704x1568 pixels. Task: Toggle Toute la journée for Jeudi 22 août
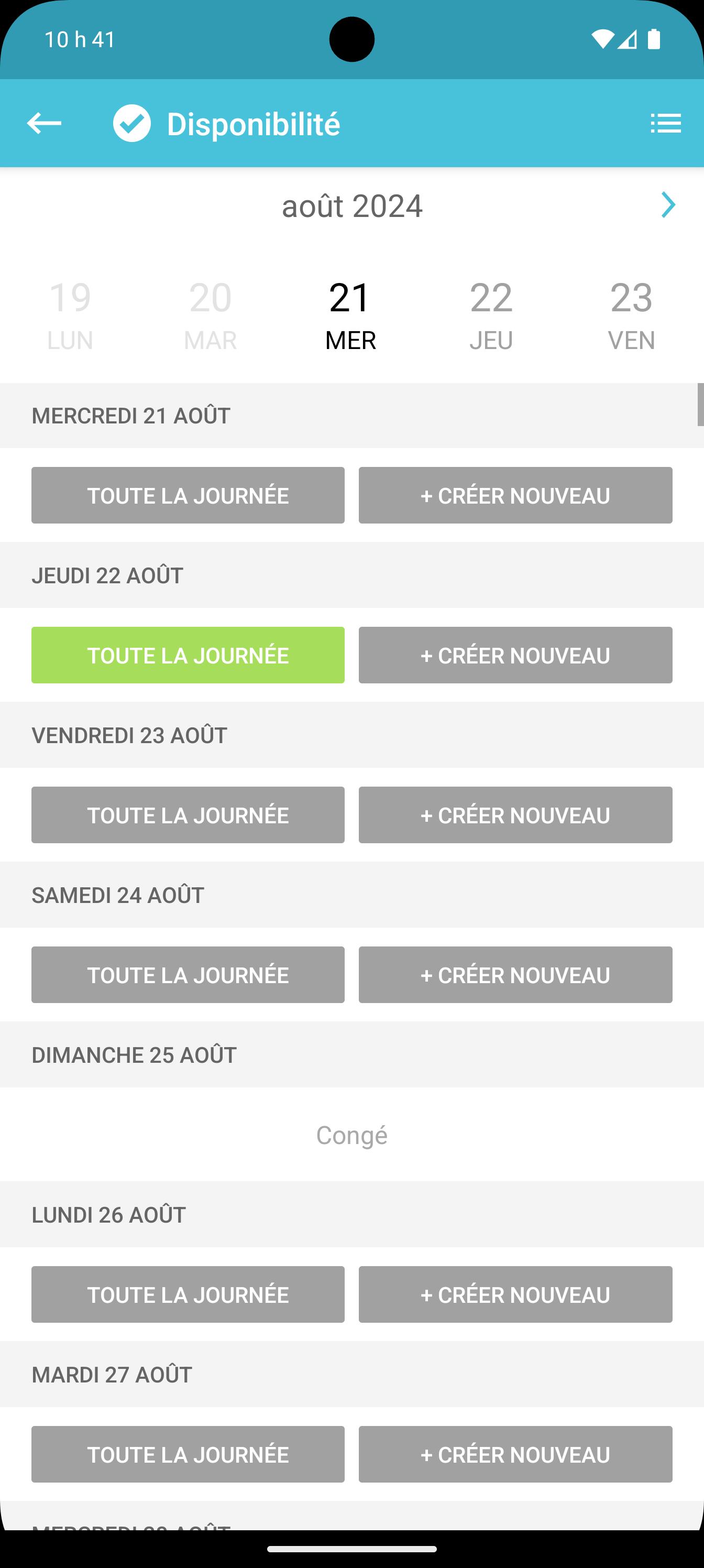pos(188,655)
